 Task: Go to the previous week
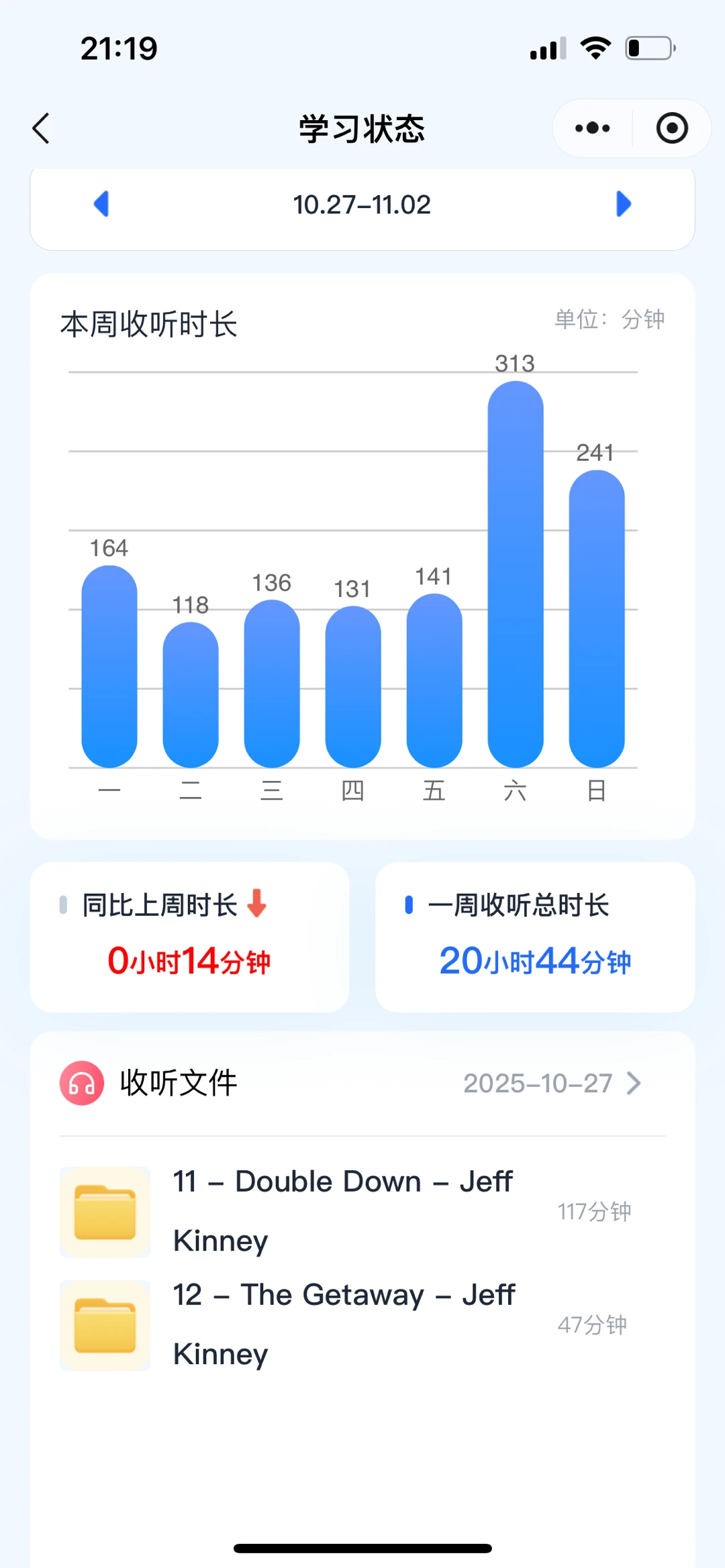101,204
